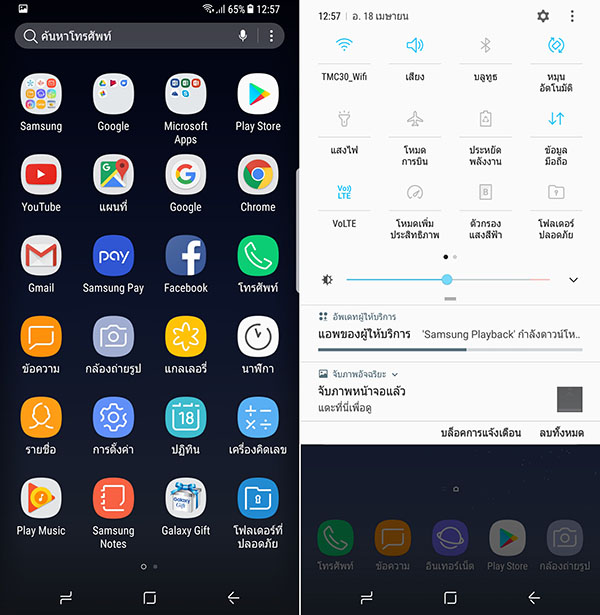Open the Galaxy Gift app
Viewport: 600px width, 615px height.
pyautogui.click(x=186, y=499)
